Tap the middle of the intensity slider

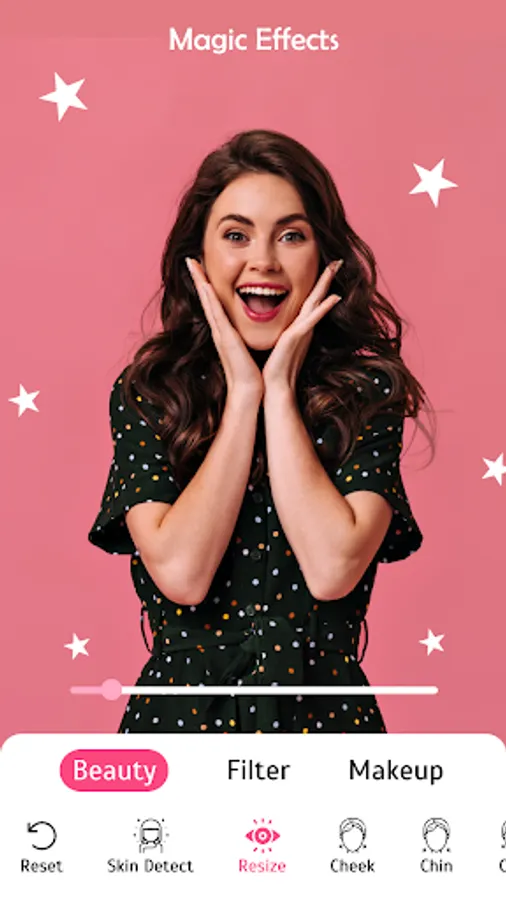click(254, 690)
